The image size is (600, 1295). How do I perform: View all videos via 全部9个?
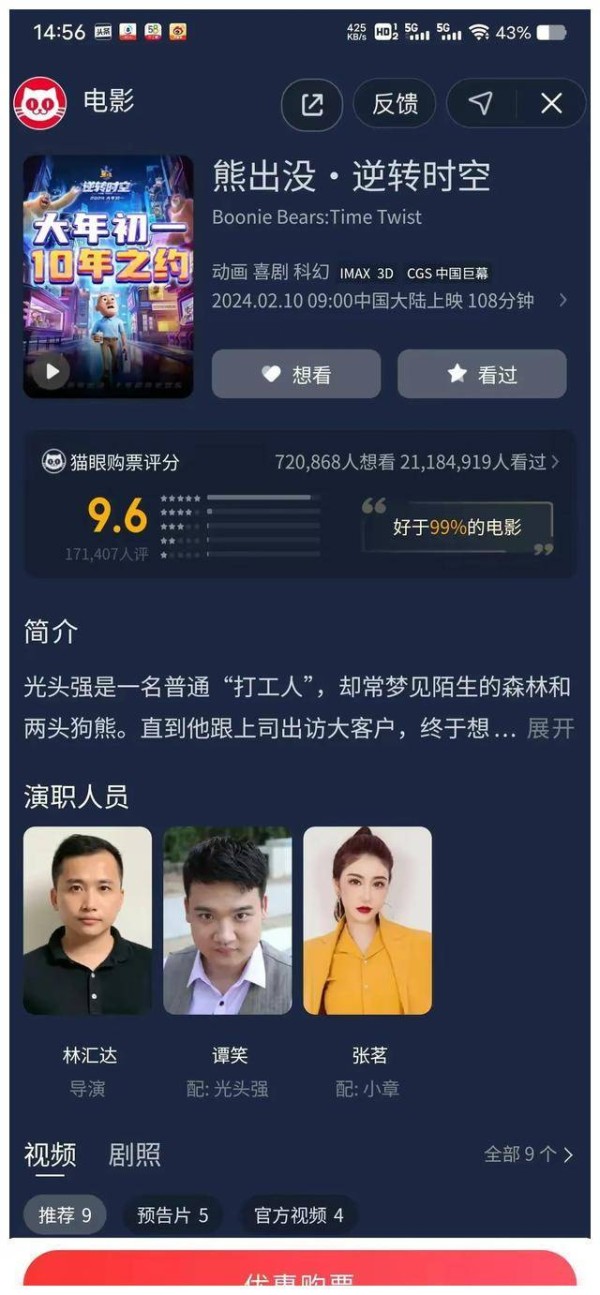pyautogui.click(x=529, y=1155)
